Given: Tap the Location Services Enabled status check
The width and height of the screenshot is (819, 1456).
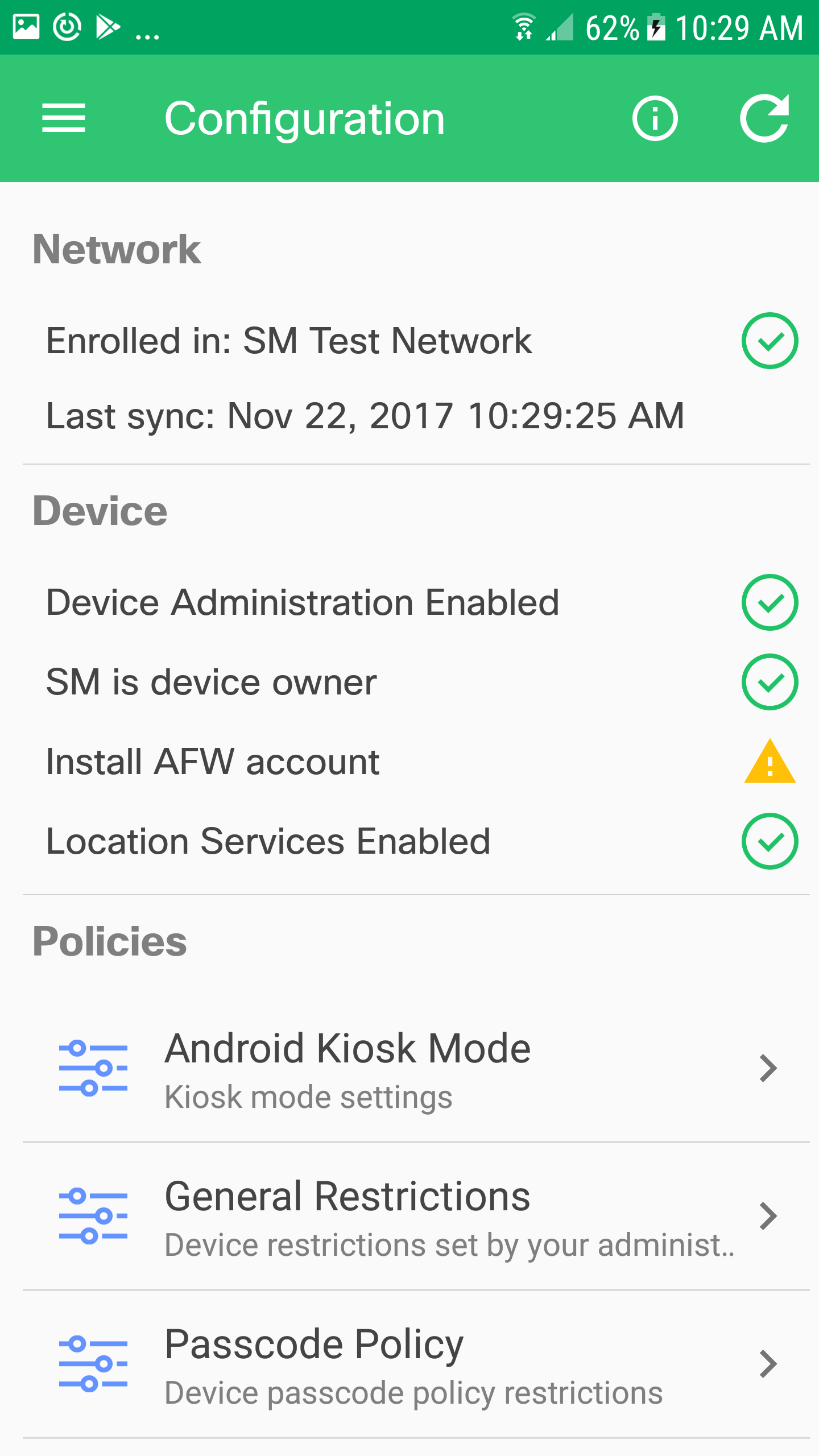Looking at the screenshot, I should tap(769, 841).
